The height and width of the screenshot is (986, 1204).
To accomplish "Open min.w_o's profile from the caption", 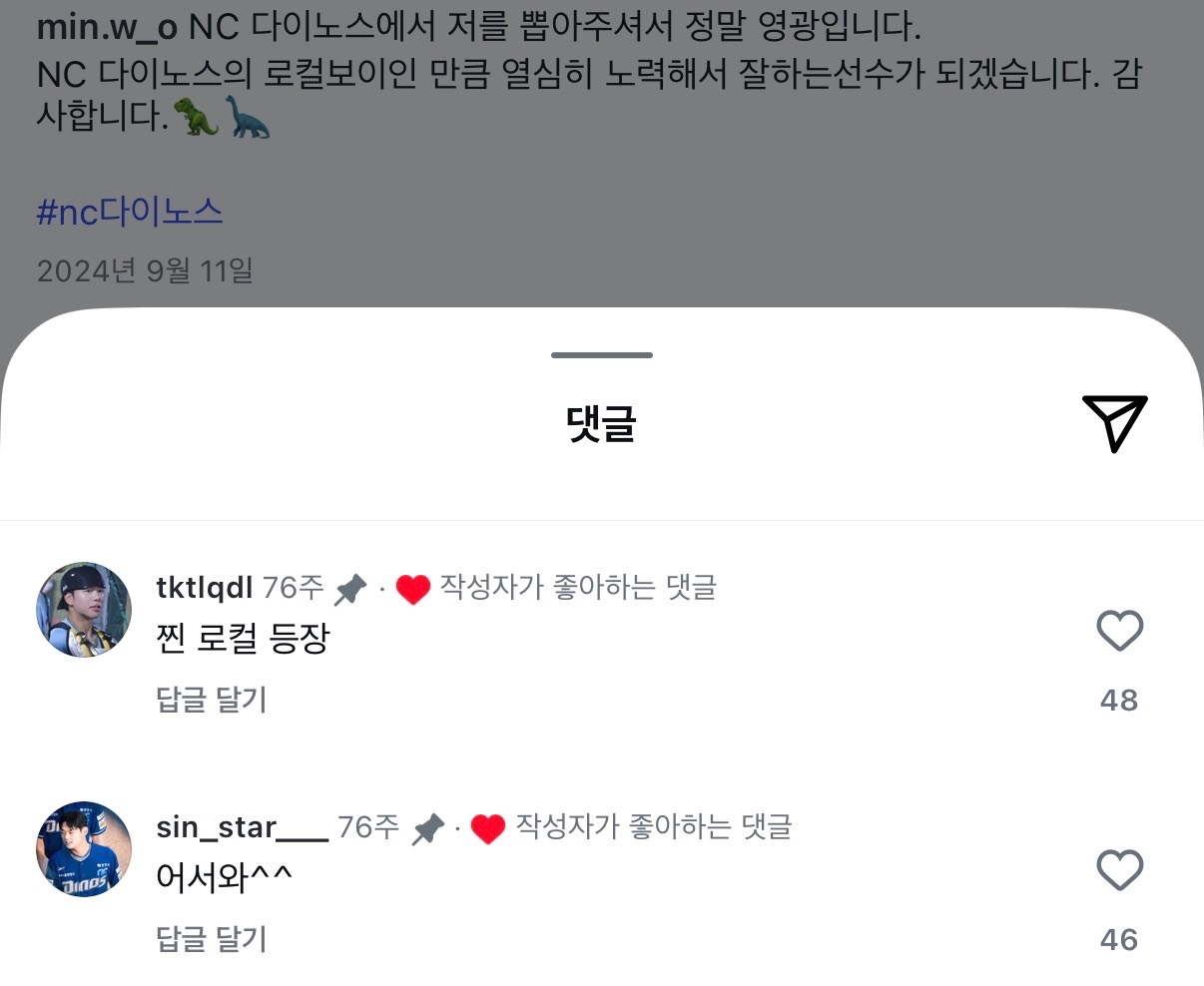I will [x=107, y=27].
